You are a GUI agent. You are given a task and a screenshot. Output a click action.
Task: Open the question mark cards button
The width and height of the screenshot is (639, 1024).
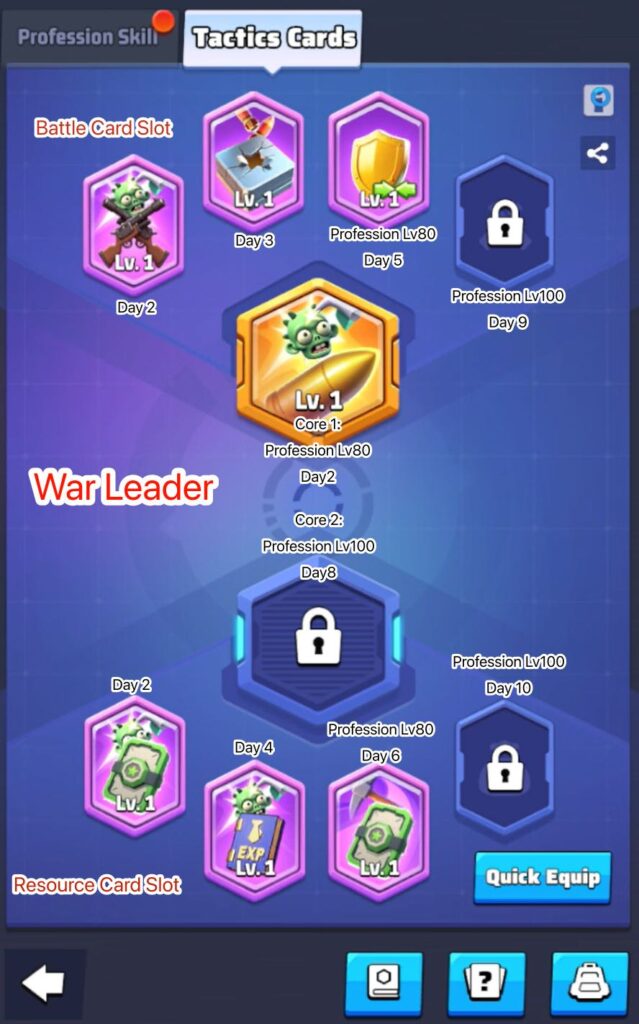486,984
